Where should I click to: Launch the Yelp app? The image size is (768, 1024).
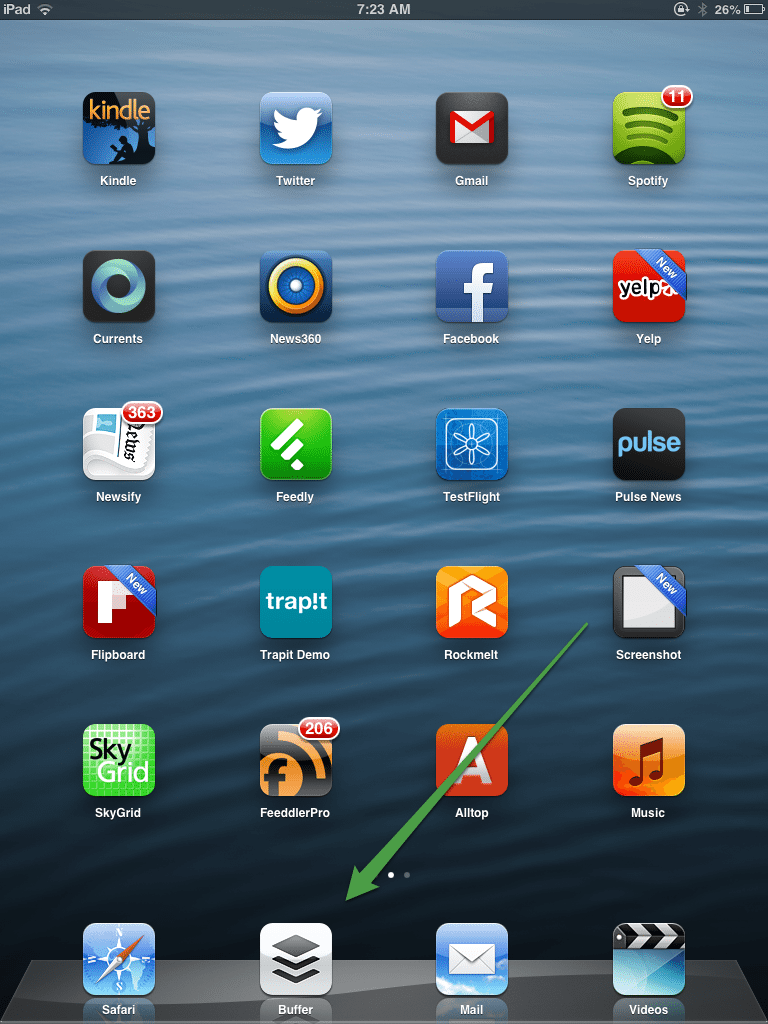point(648,287)
